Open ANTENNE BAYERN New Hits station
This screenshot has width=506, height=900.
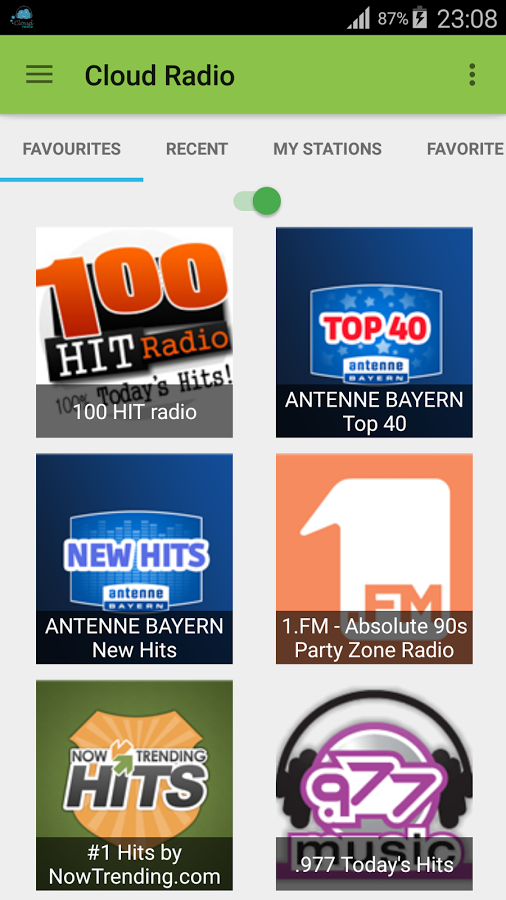click(x=134, y=558)
